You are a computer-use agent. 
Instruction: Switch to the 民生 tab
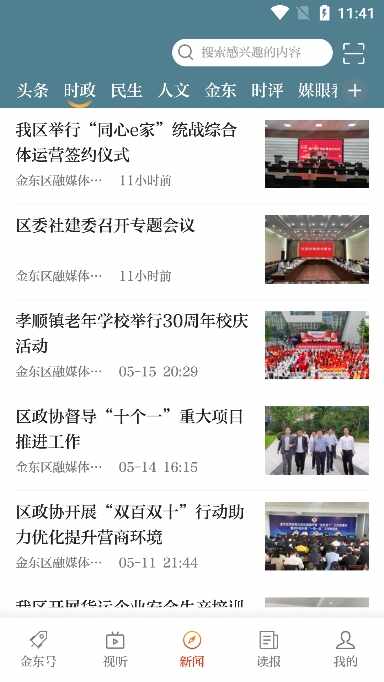(127, 90)
